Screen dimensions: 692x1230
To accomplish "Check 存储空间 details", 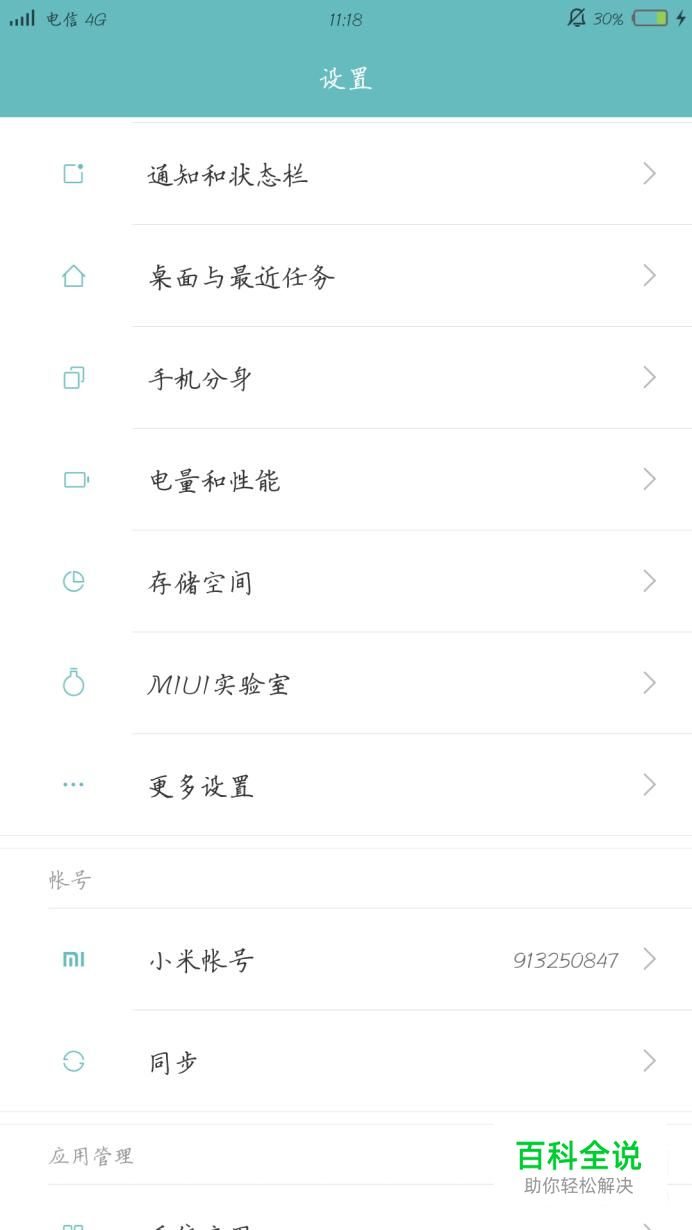I will pyautogui.click(x=200, y=583).
